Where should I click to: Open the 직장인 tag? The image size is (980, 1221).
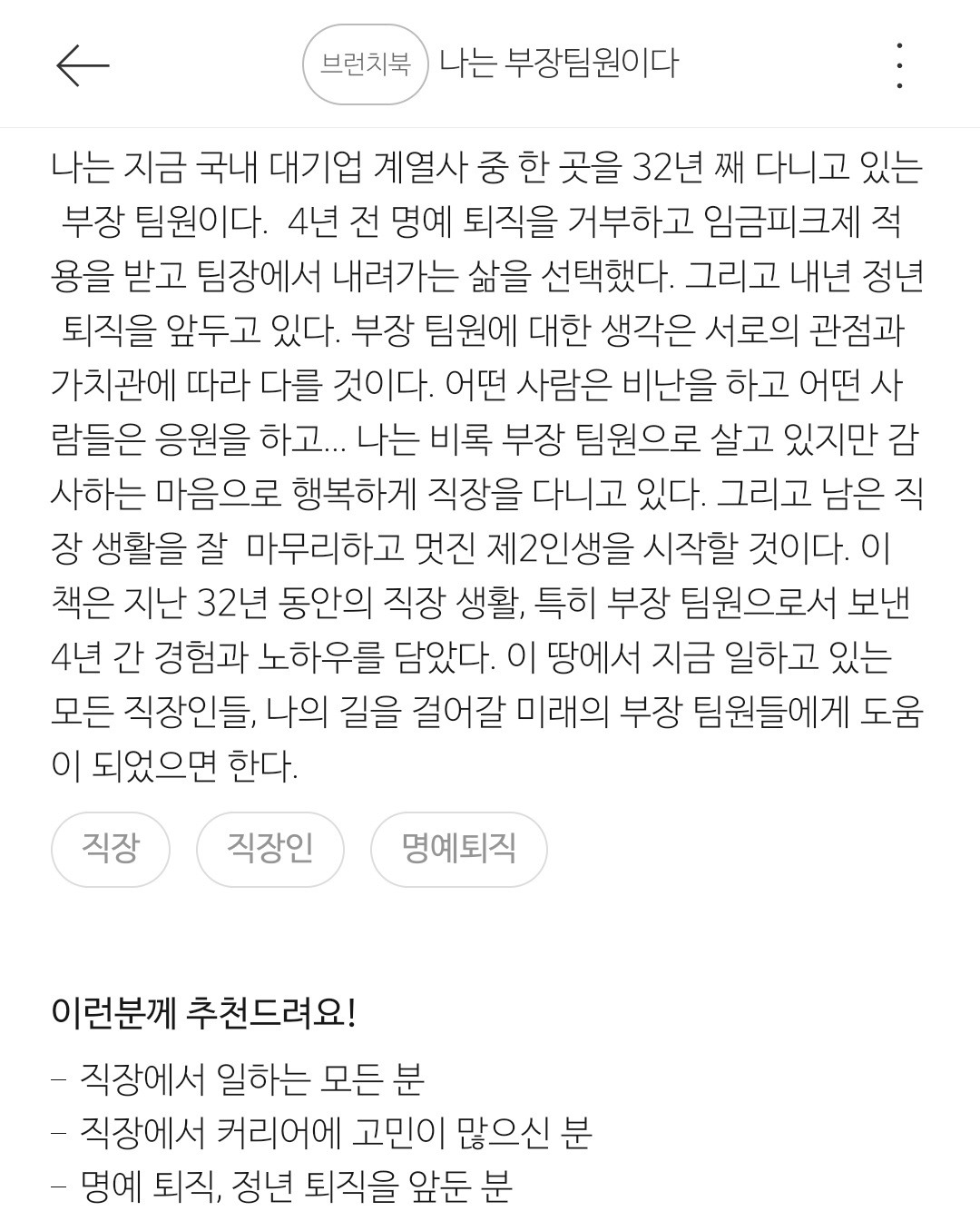tap(269, 850)
